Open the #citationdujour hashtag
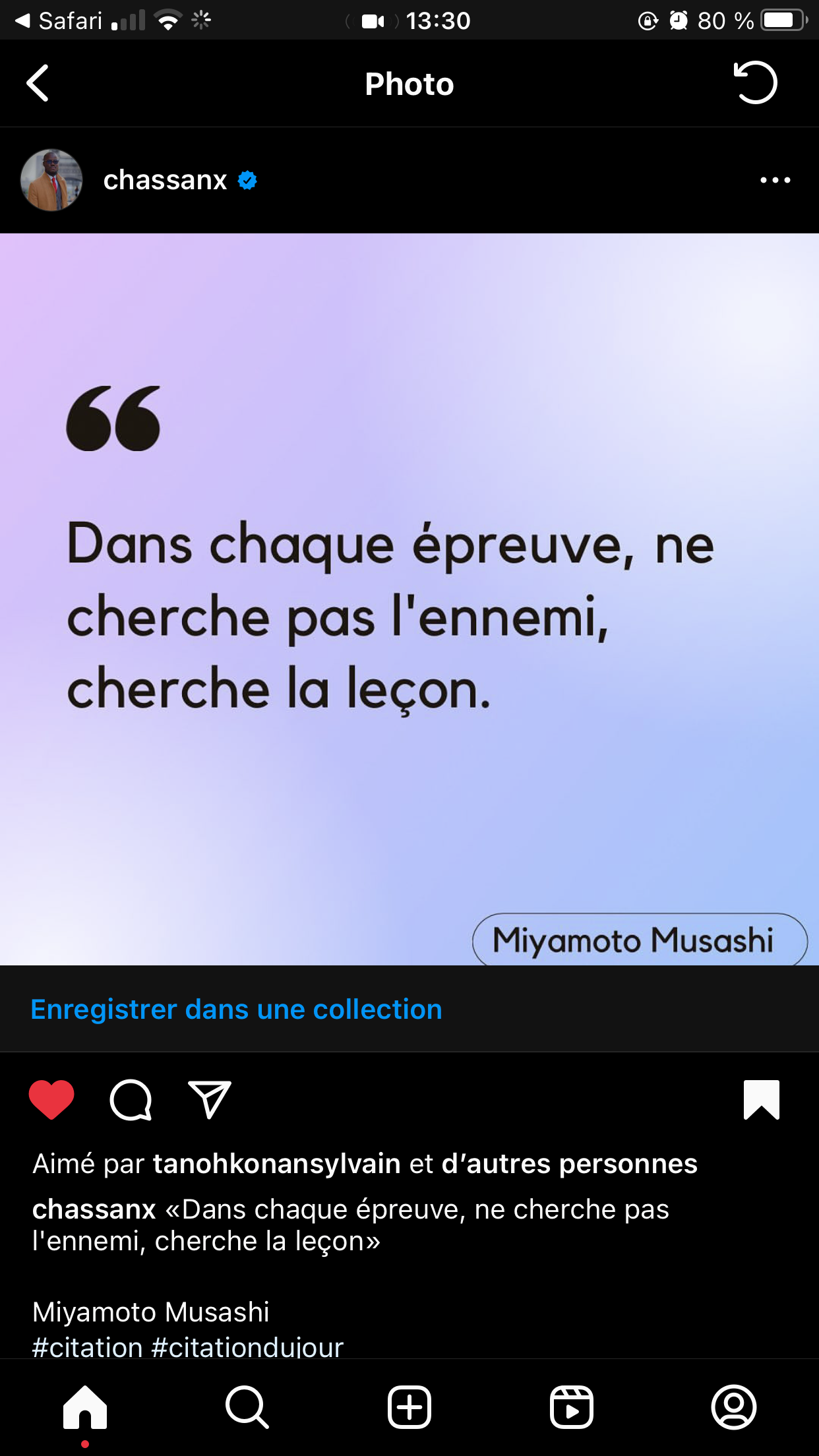Viewport: 819px width, 1456px height. pyautogui.click(x=247, y=1347)
